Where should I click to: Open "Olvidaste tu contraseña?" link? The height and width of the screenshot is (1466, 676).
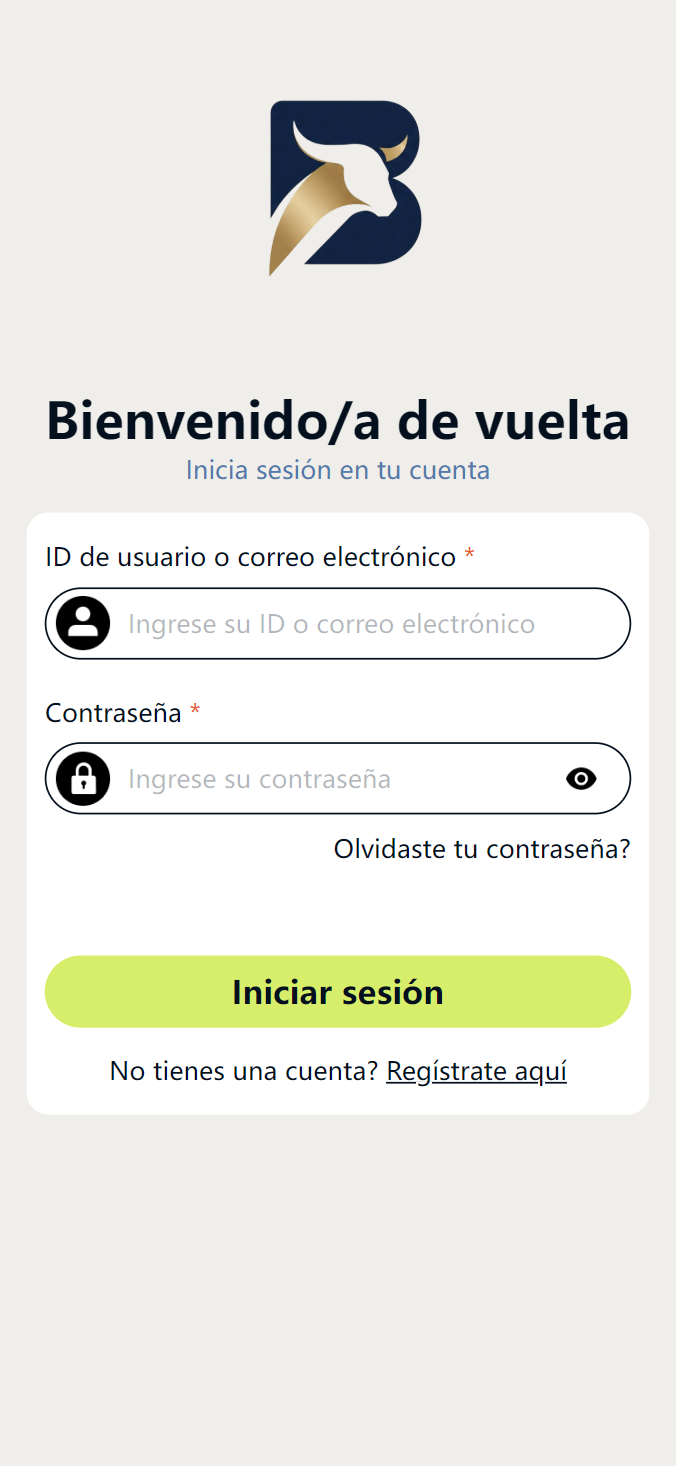tap(482, 849)
